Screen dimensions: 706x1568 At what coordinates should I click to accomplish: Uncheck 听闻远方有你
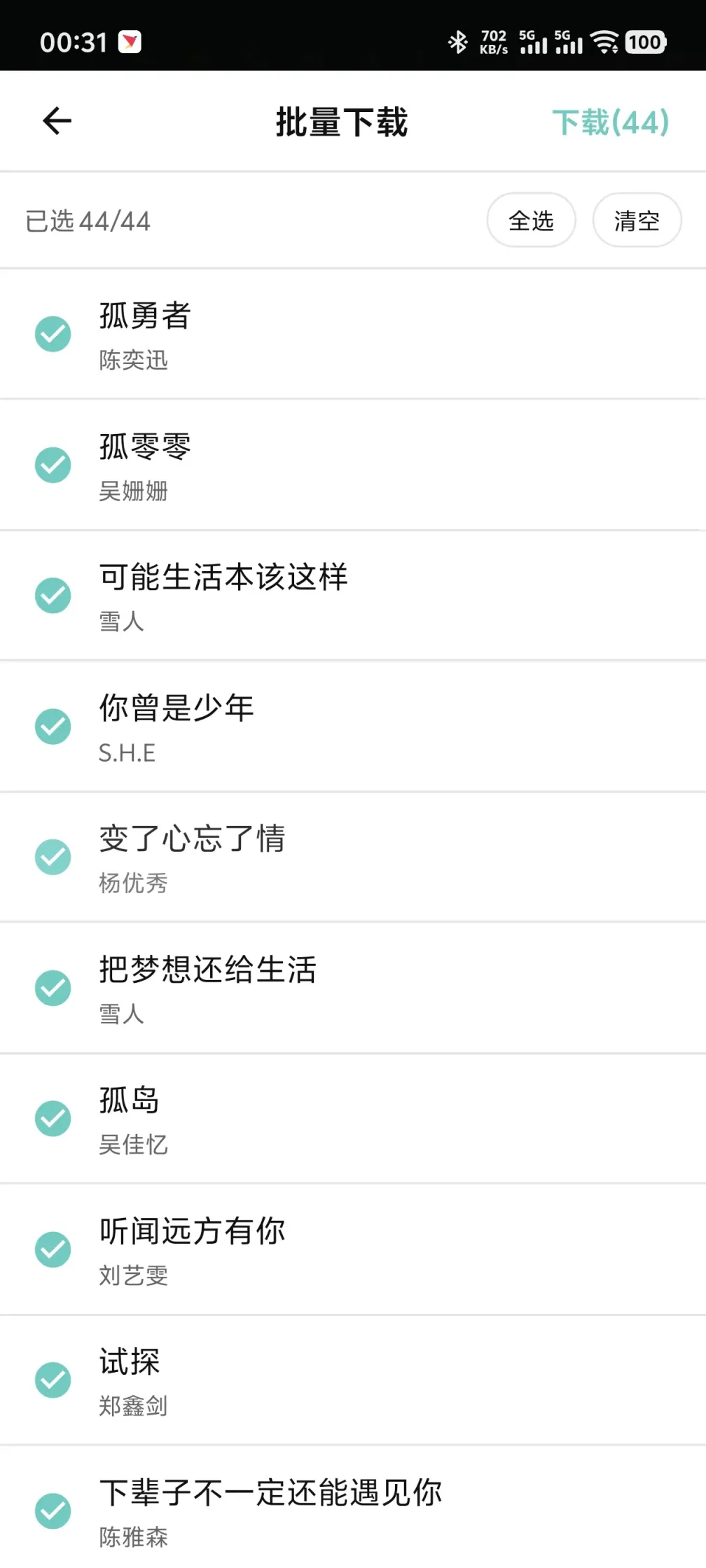tap(53, 1249)
